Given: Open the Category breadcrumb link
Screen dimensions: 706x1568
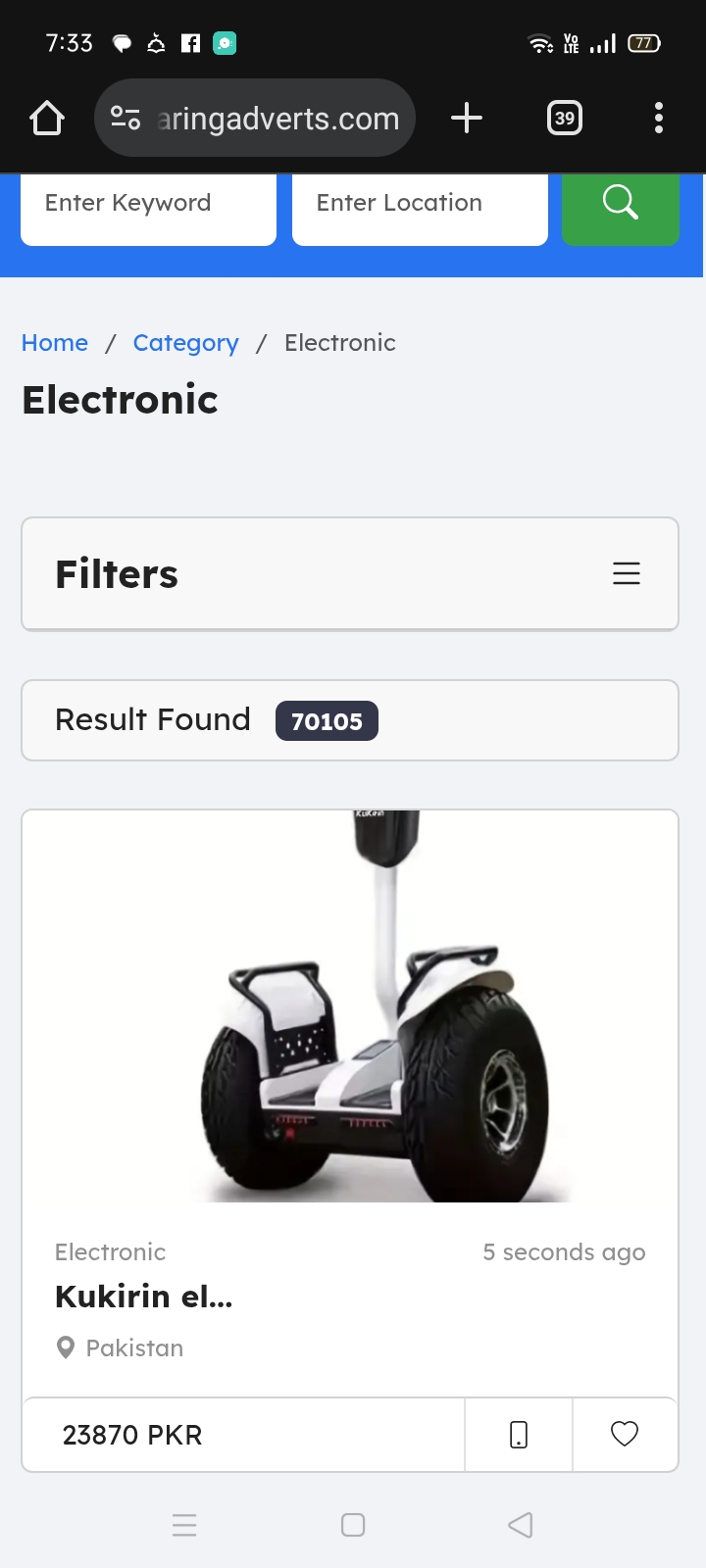Looking at the screenshot, I should coord(185,343).
